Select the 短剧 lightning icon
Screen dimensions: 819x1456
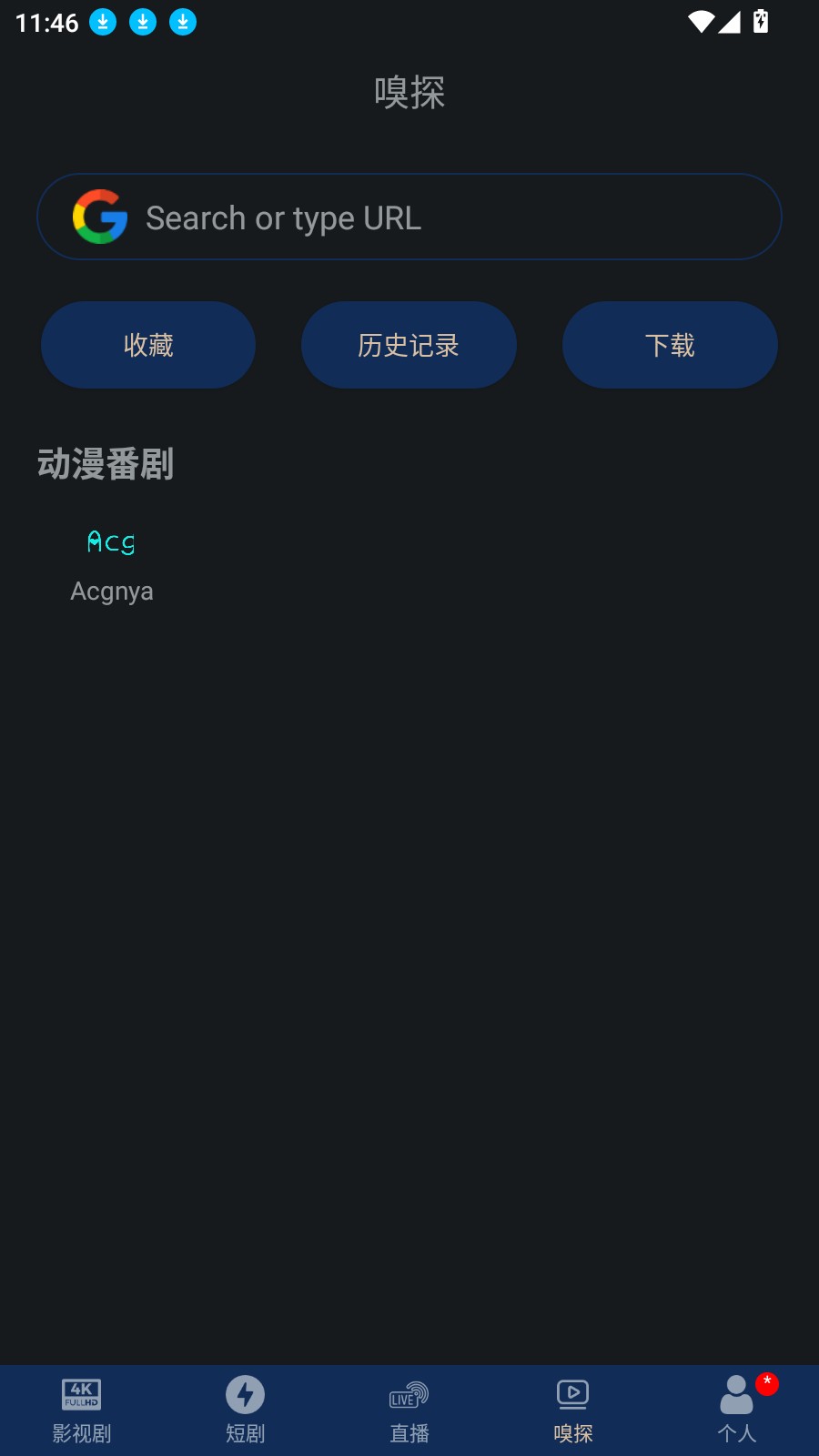245,1394
